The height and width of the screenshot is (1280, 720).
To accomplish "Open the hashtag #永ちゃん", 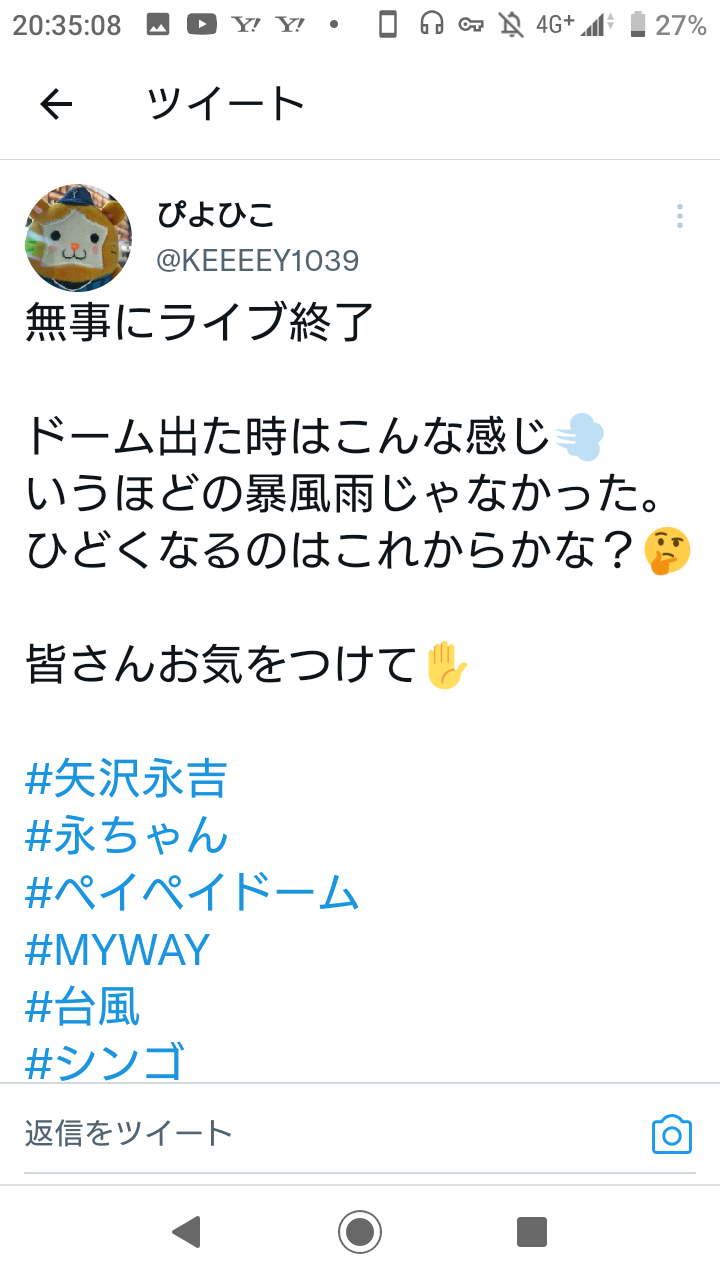I will [x=127, y=836].
